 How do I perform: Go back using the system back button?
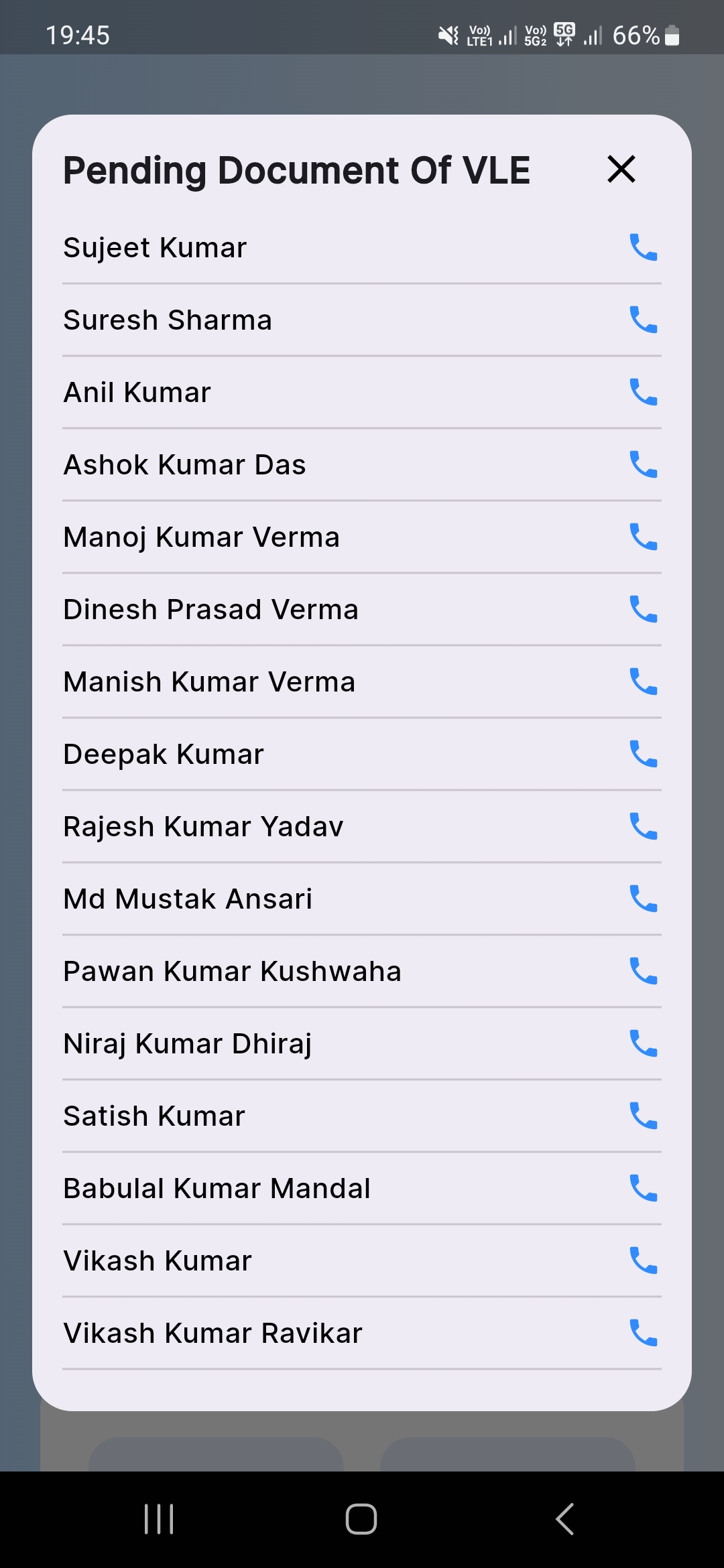pyautogui.click(x=564, y=1518)
